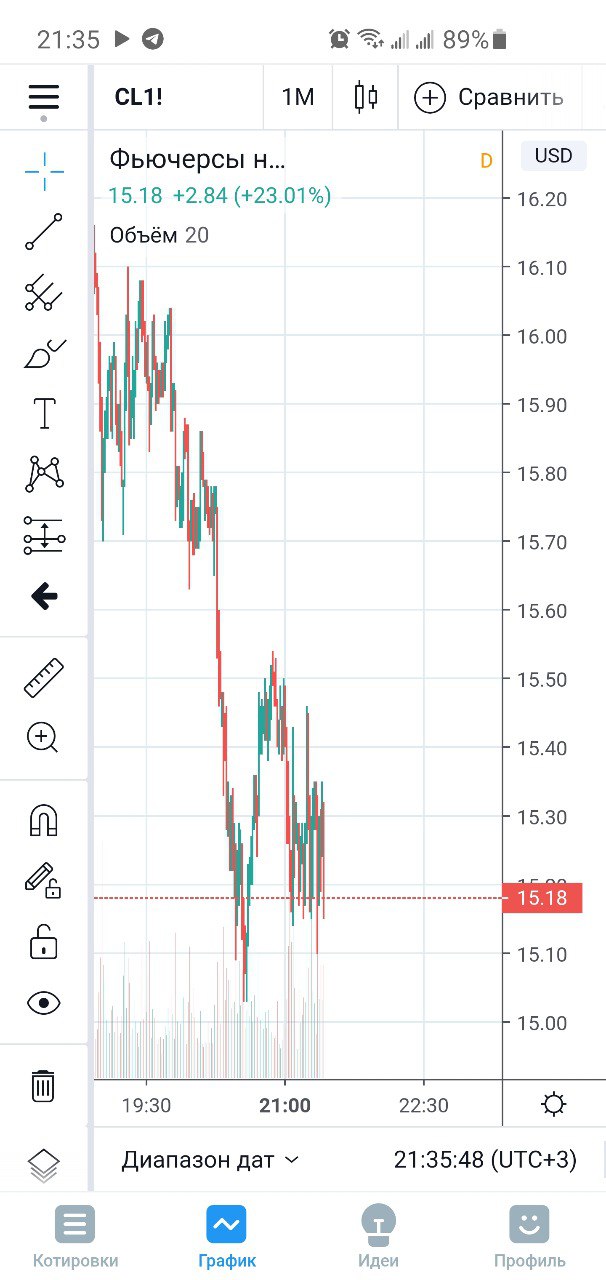Image resolution: width=606 pixels, height=1280 pixels.
Task: Switch to the Котировки tab
Action: point(75,1236)
